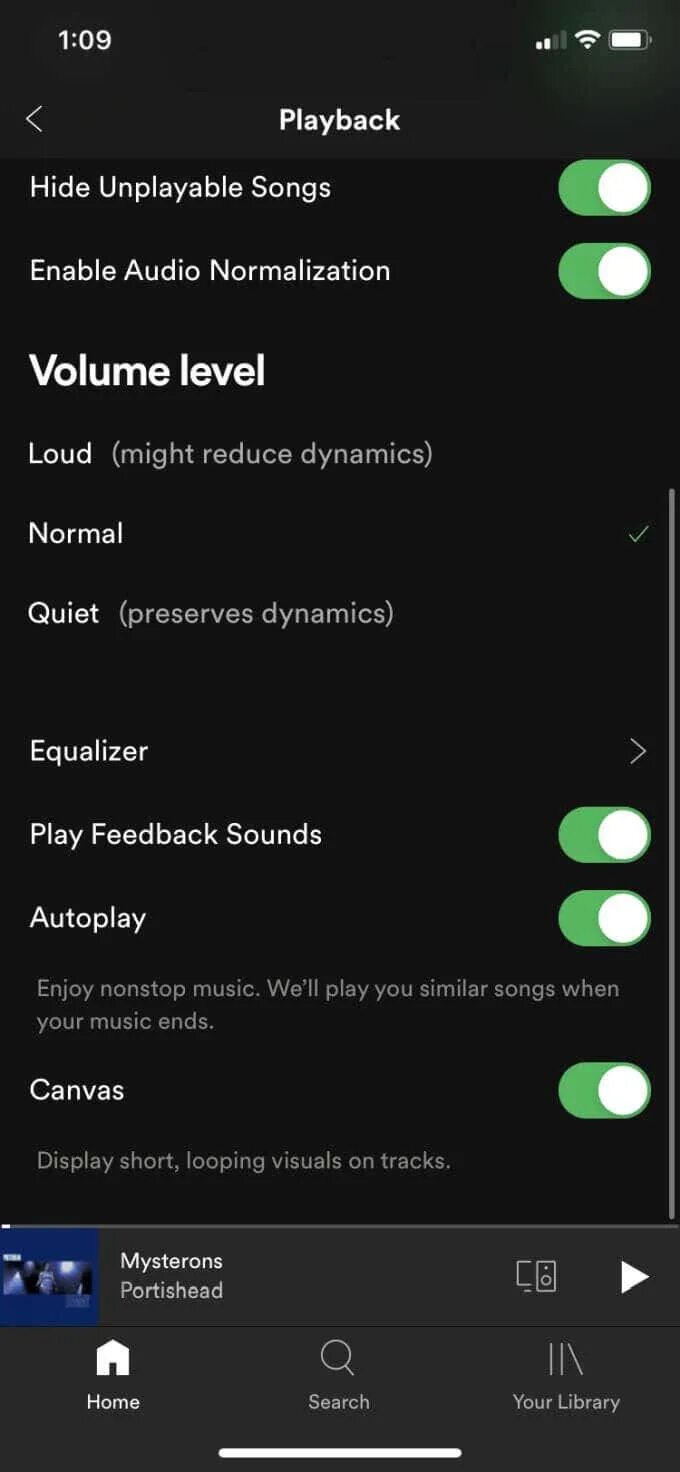Switch to the Home tab
Viewport: 680px width, 1472px height.
[x=113, y=1375]
